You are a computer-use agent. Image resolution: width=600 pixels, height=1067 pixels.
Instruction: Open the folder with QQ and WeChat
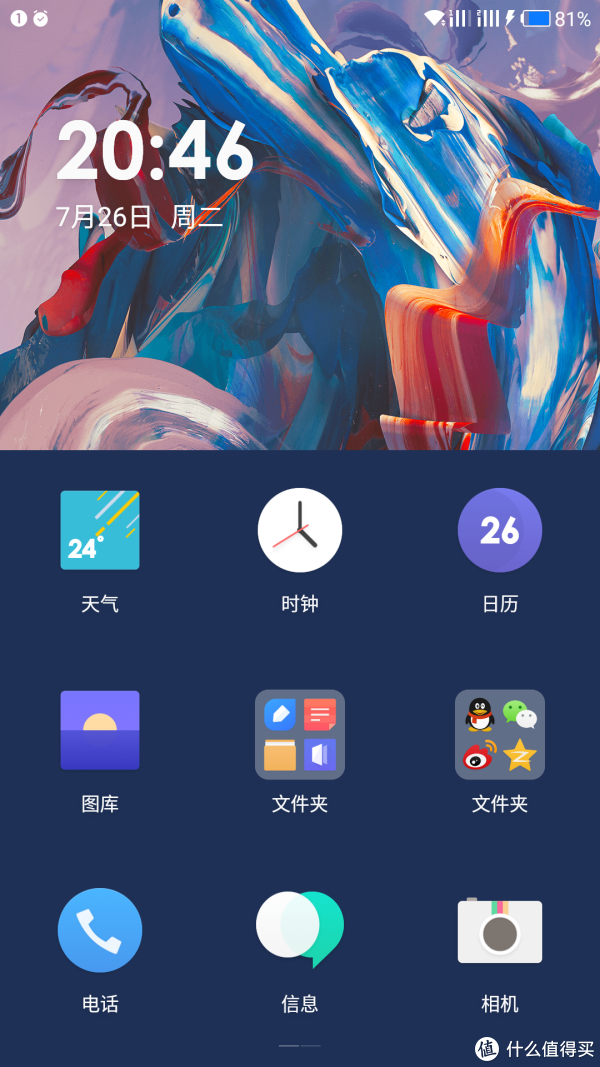point(500,735)
